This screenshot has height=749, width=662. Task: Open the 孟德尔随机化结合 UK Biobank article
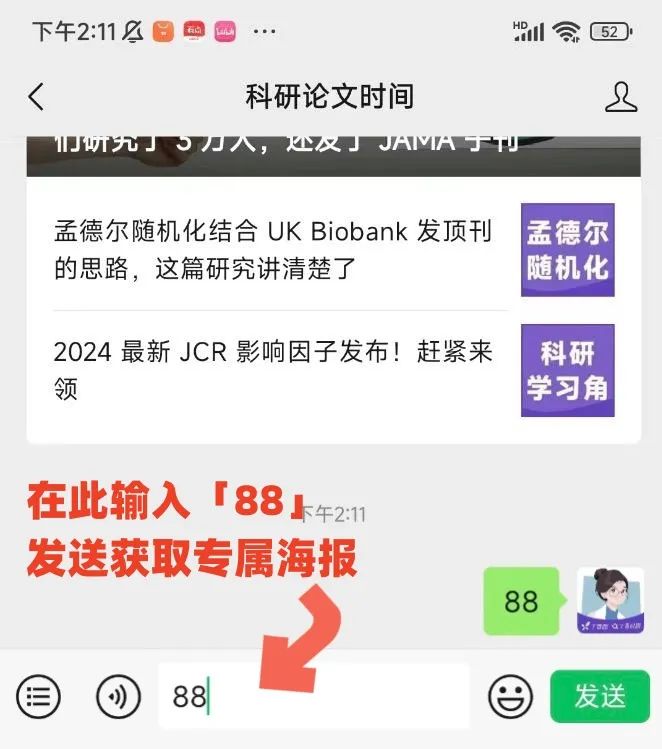pos(273,250)
